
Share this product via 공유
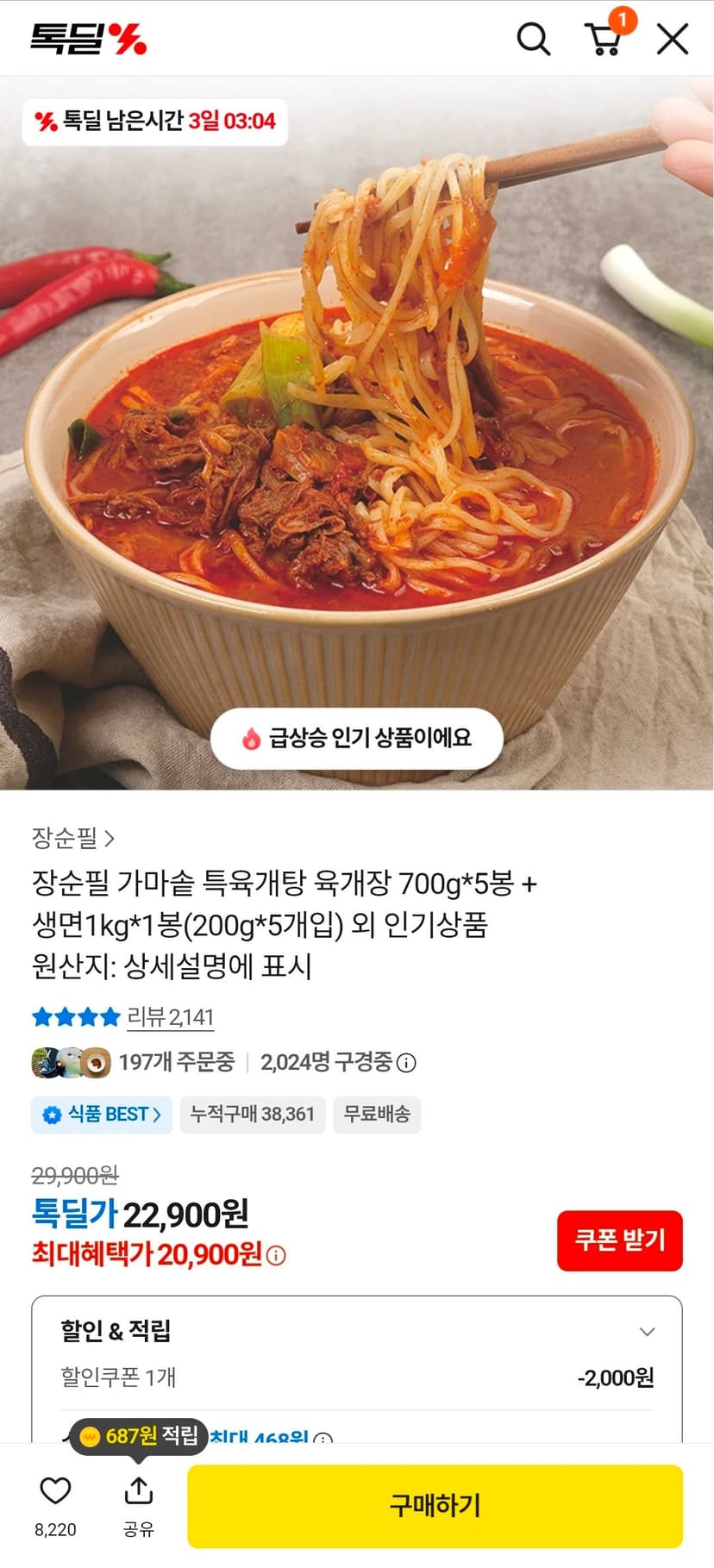(138, 1505)
